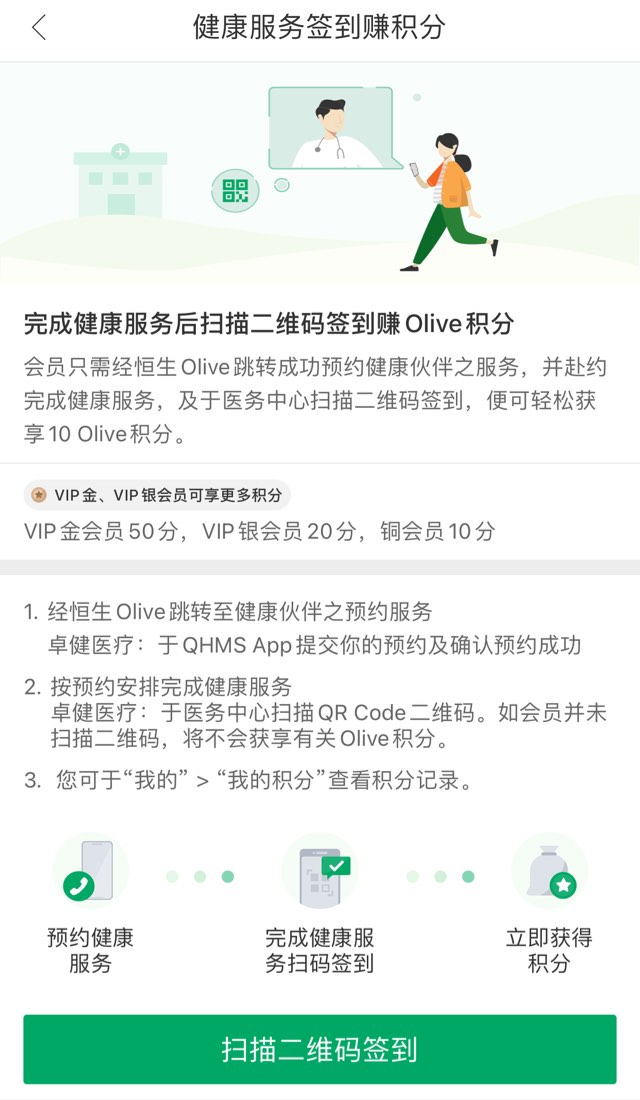Go back using the top-left arrow
The width and height of the screenshot is (640, 1100).
coord(39,28)
